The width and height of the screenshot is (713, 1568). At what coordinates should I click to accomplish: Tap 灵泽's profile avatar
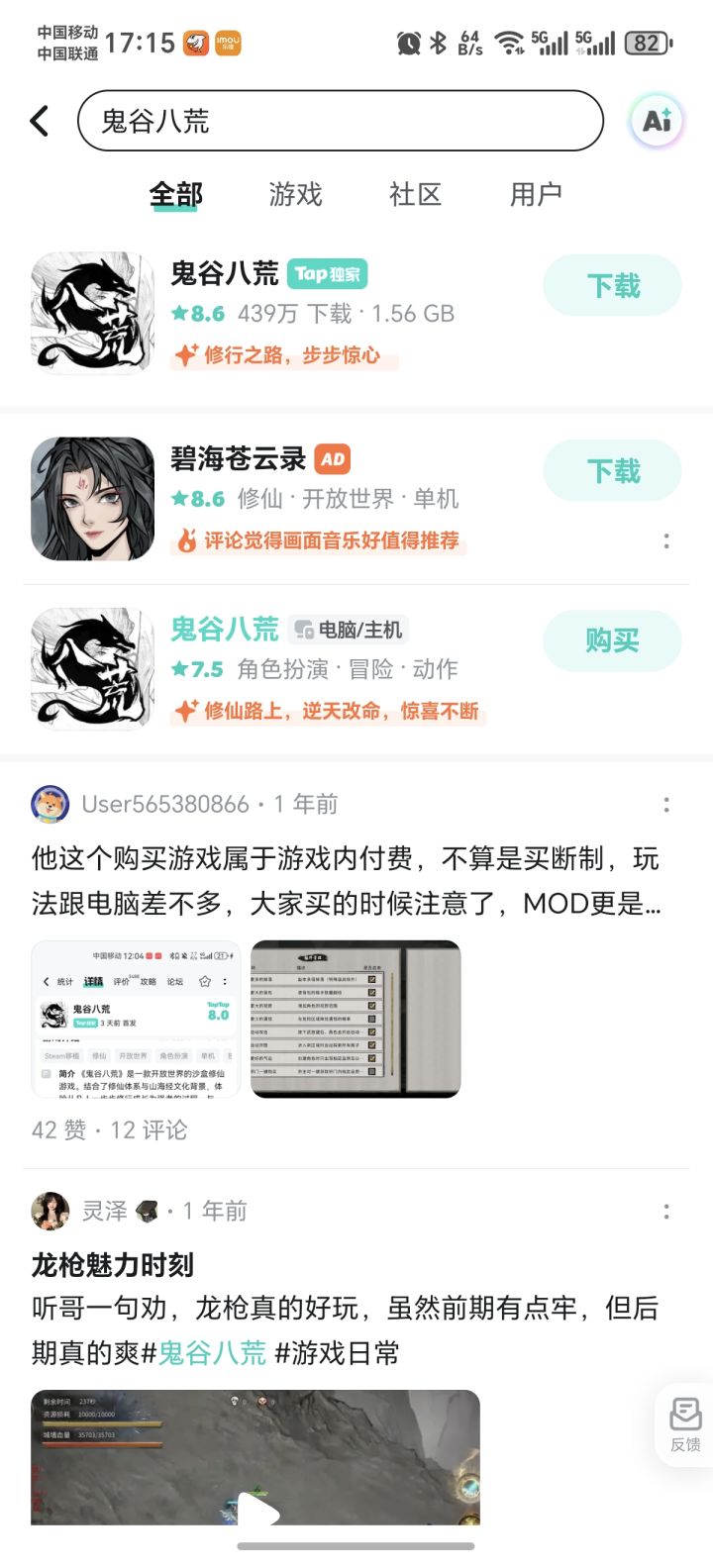pyautogui.click(x=51, y=1211)
